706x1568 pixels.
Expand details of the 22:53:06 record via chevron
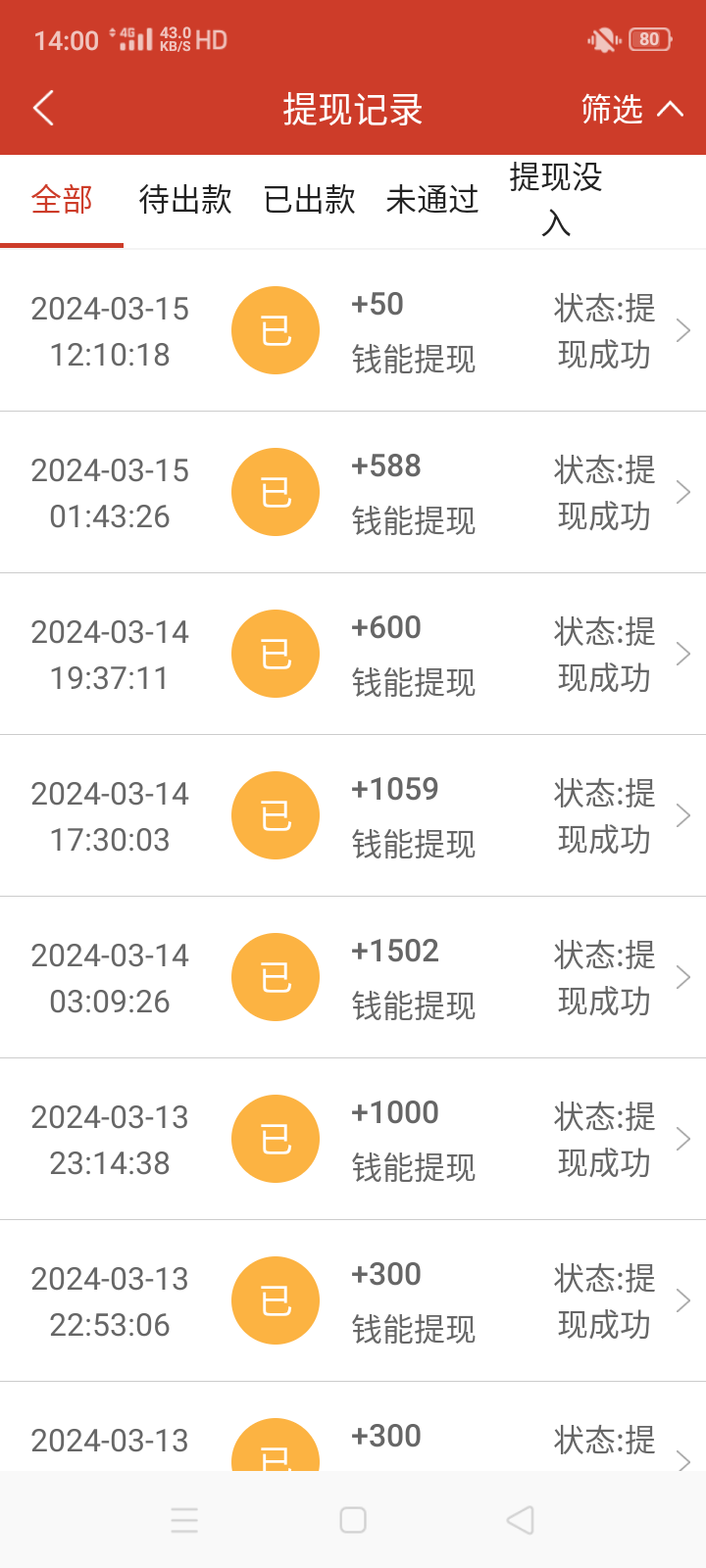(683, 1300)
